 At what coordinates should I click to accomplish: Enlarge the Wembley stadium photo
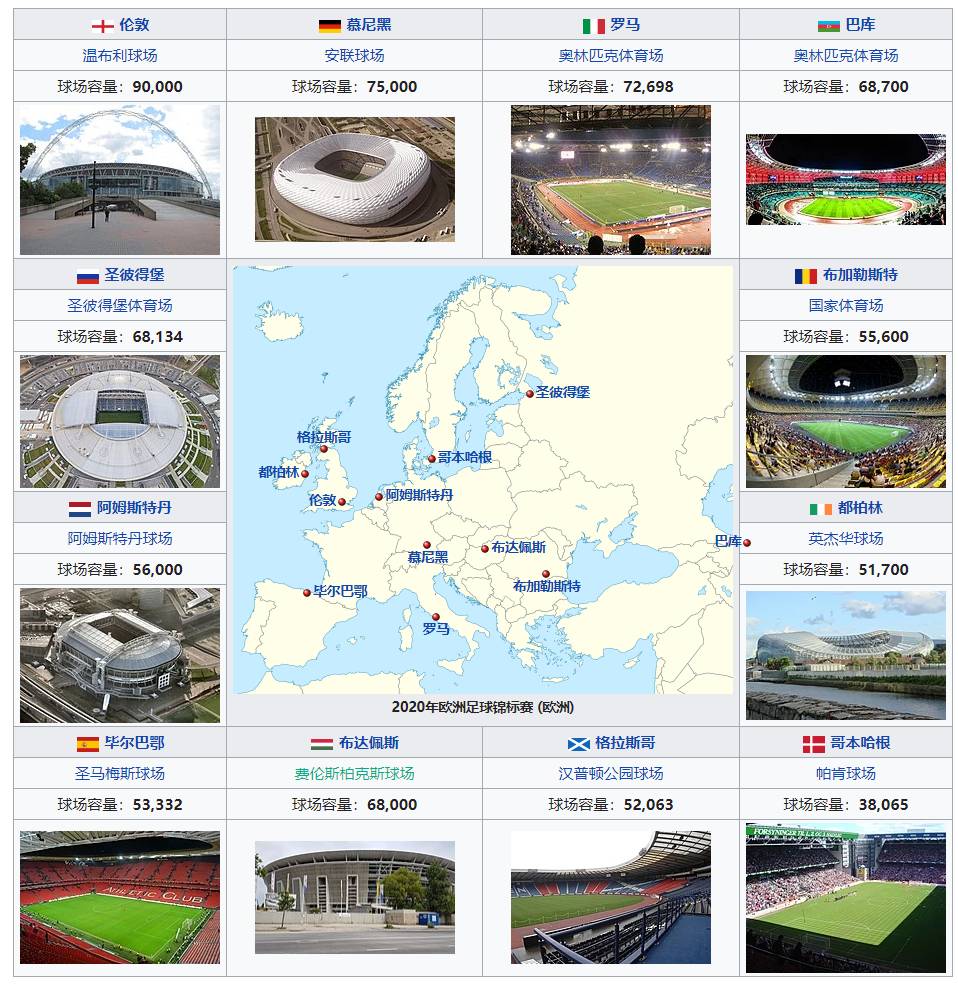(x=120, y=180)
